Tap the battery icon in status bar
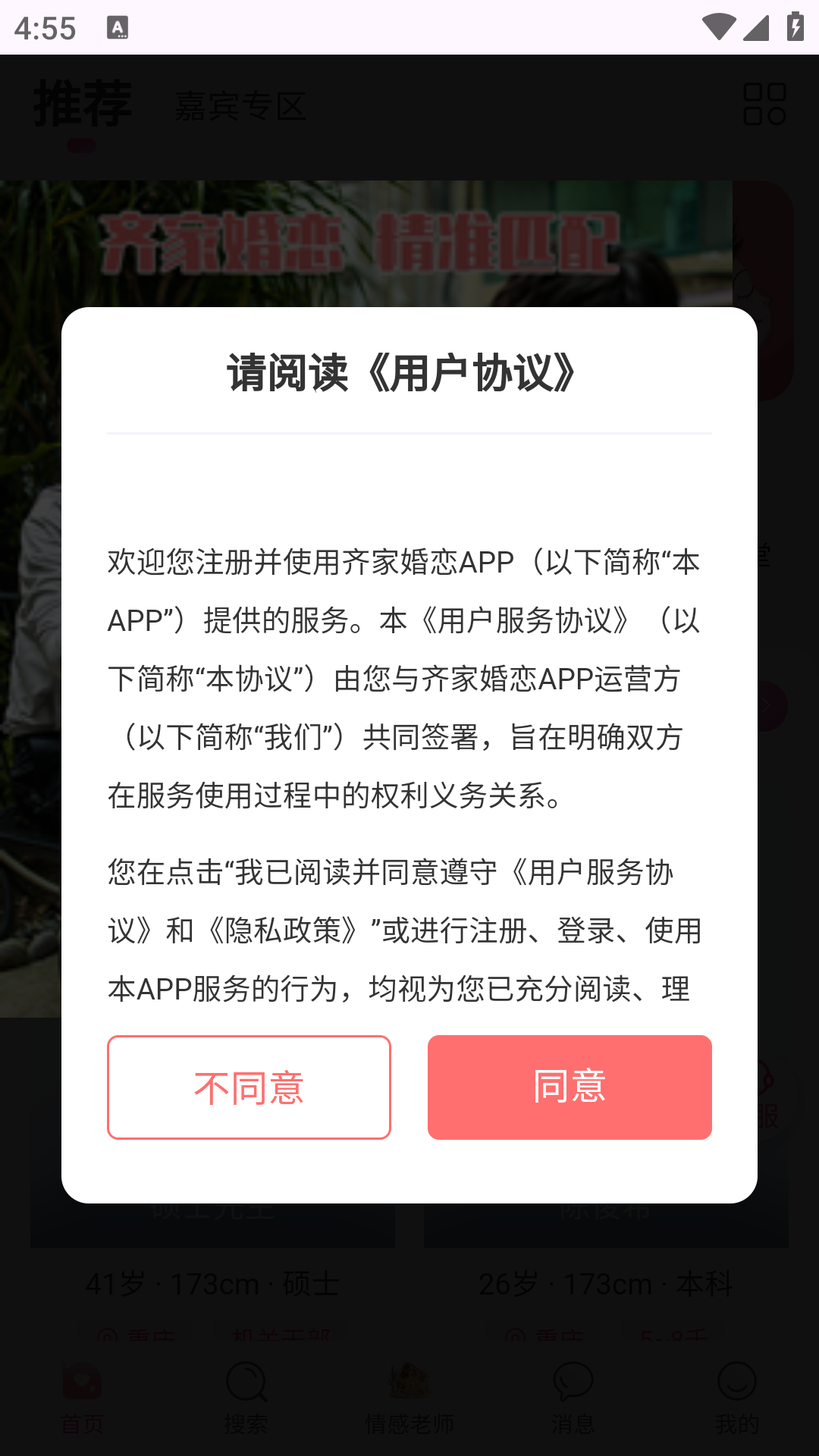The image size is (819, 1456). 793,25
